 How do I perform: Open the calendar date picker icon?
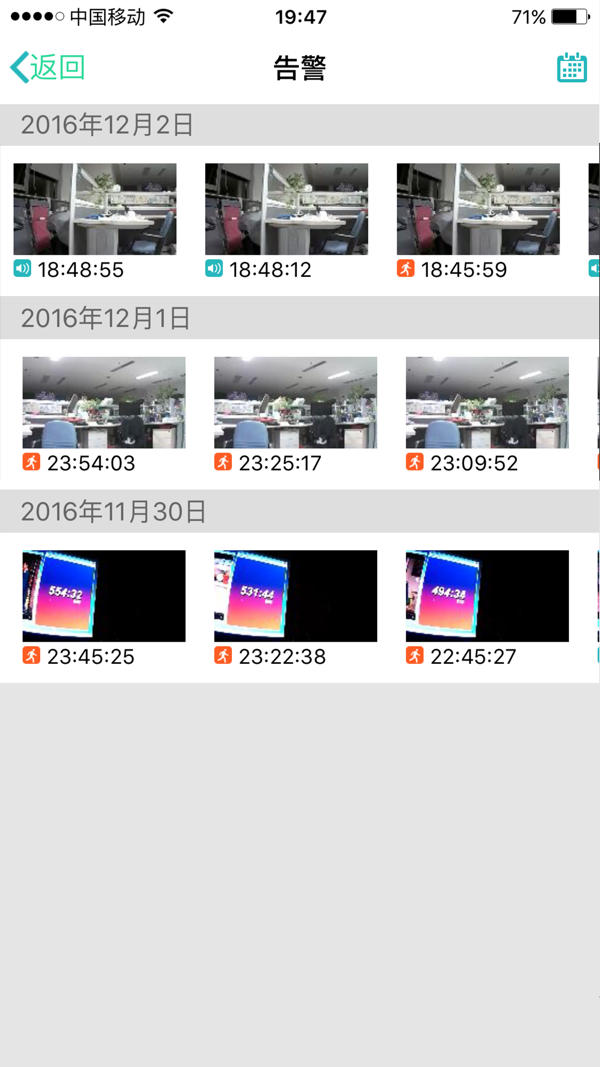[x=571, y=67]
